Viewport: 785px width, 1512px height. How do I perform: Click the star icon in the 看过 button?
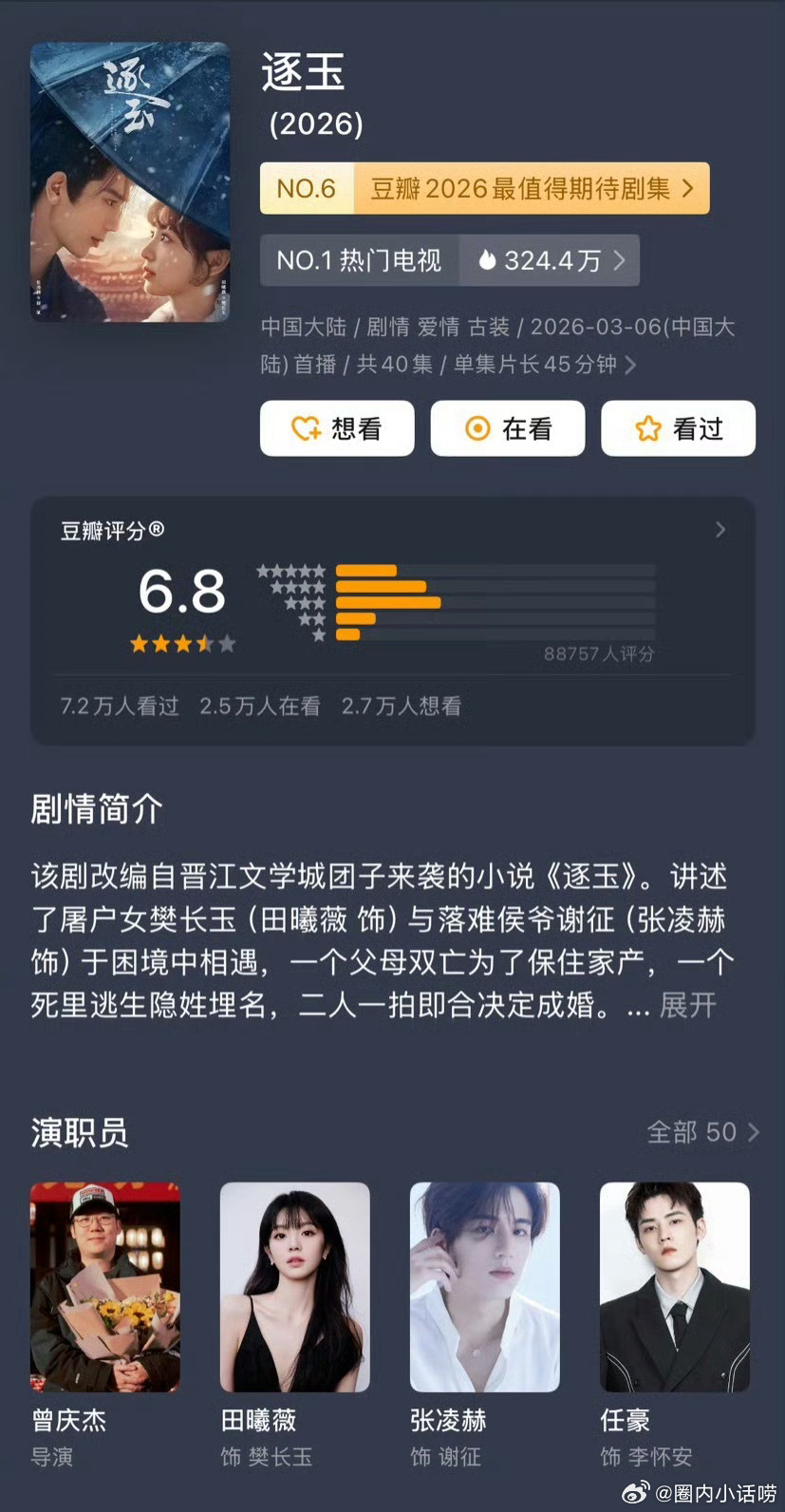pos(646,428)
